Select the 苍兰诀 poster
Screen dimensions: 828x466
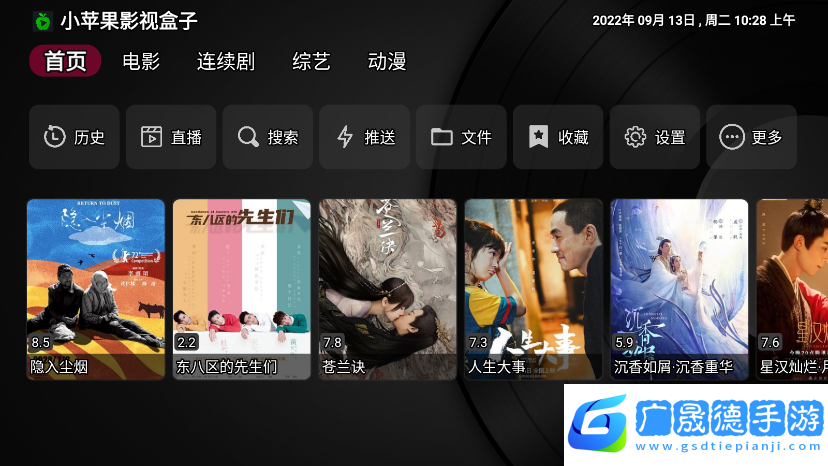tap(388, 288)
